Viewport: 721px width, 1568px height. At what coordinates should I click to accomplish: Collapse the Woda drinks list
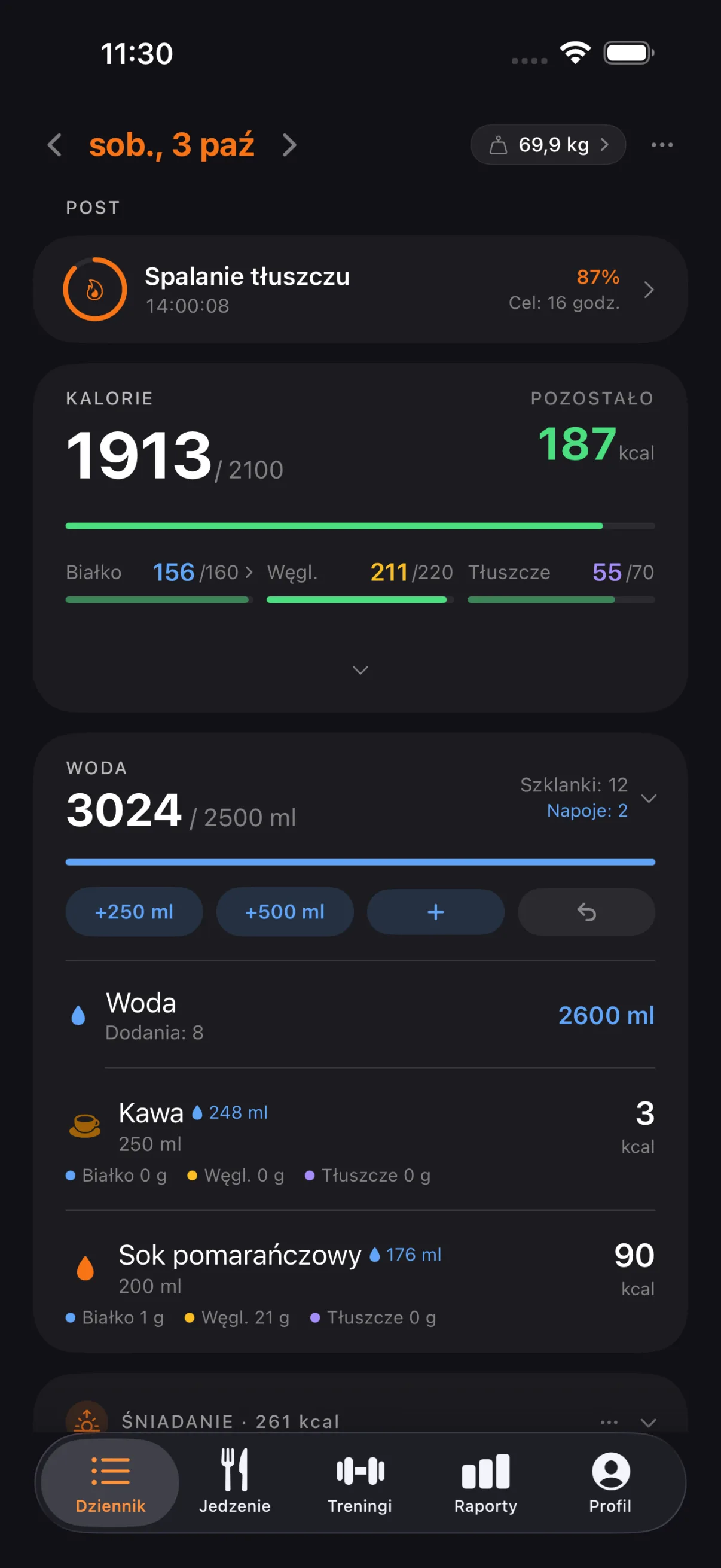click(x=649, y=798)
